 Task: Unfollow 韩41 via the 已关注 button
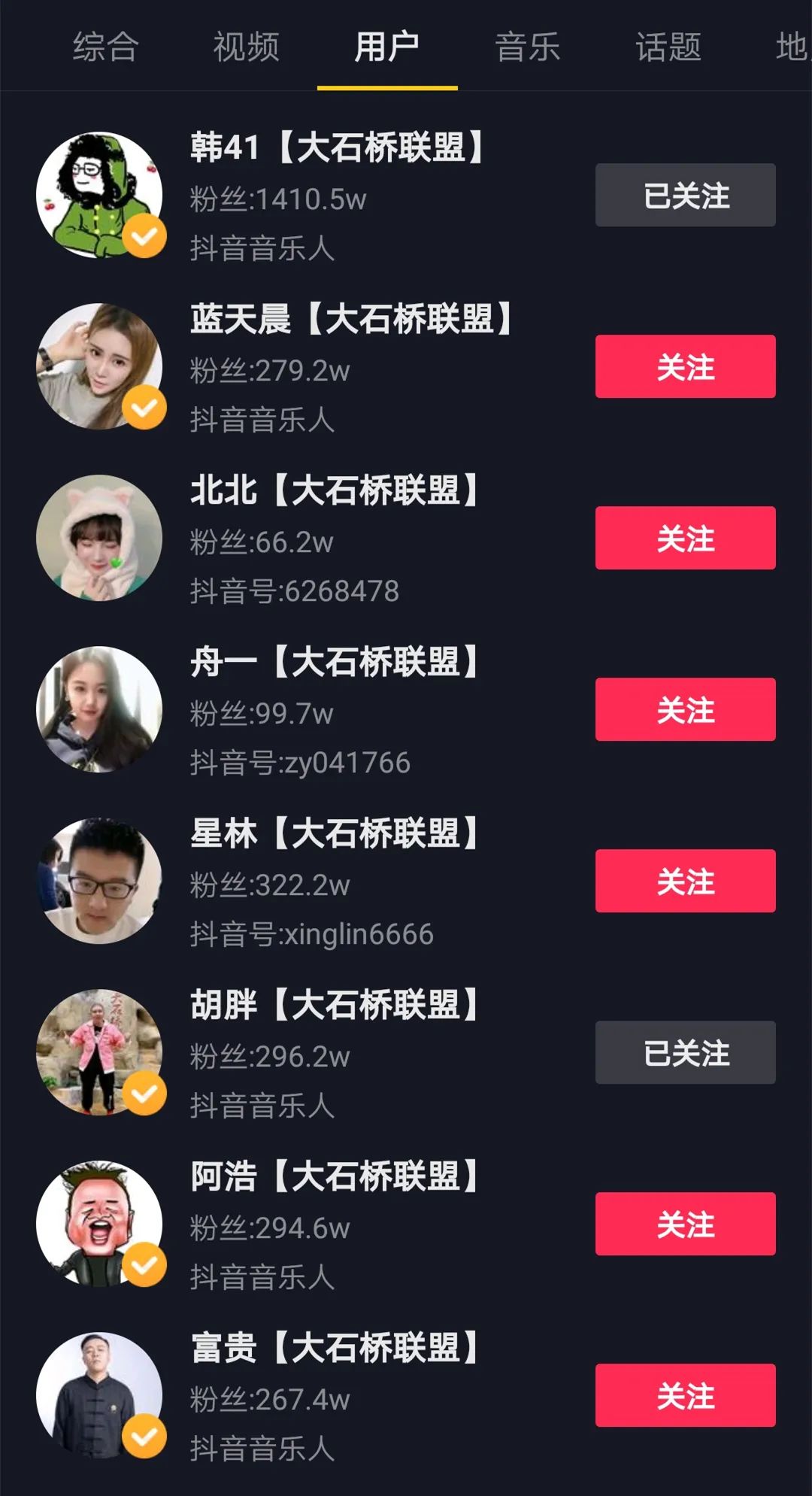tap(685, 196)
